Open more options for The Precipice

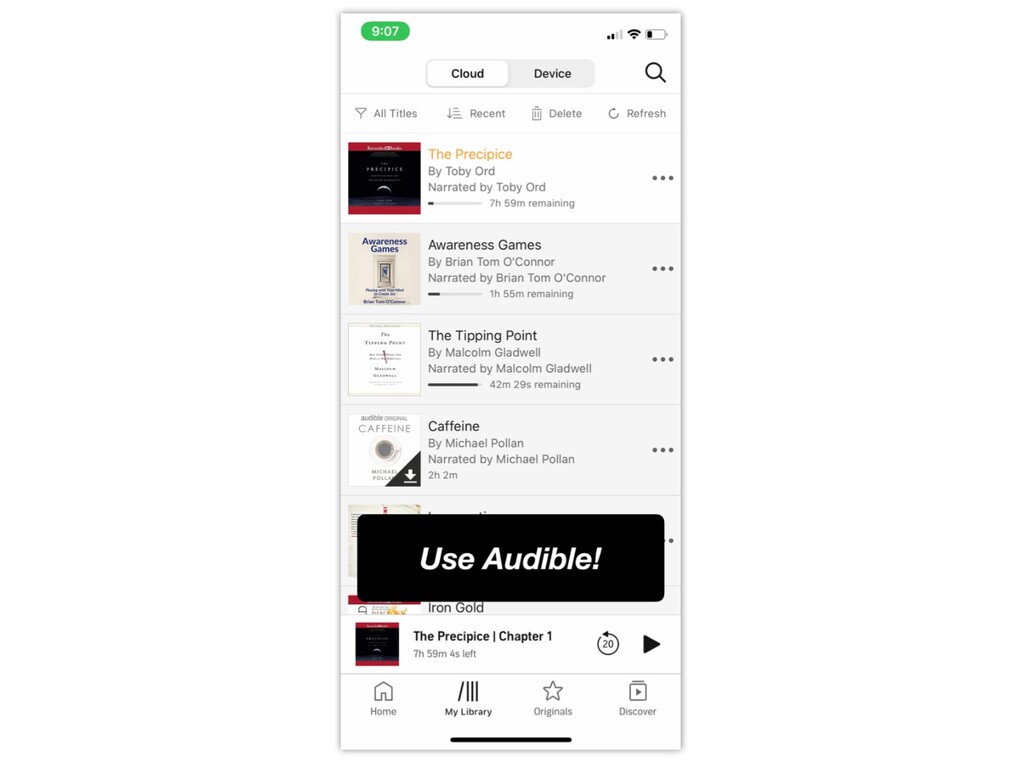[662, 178]
